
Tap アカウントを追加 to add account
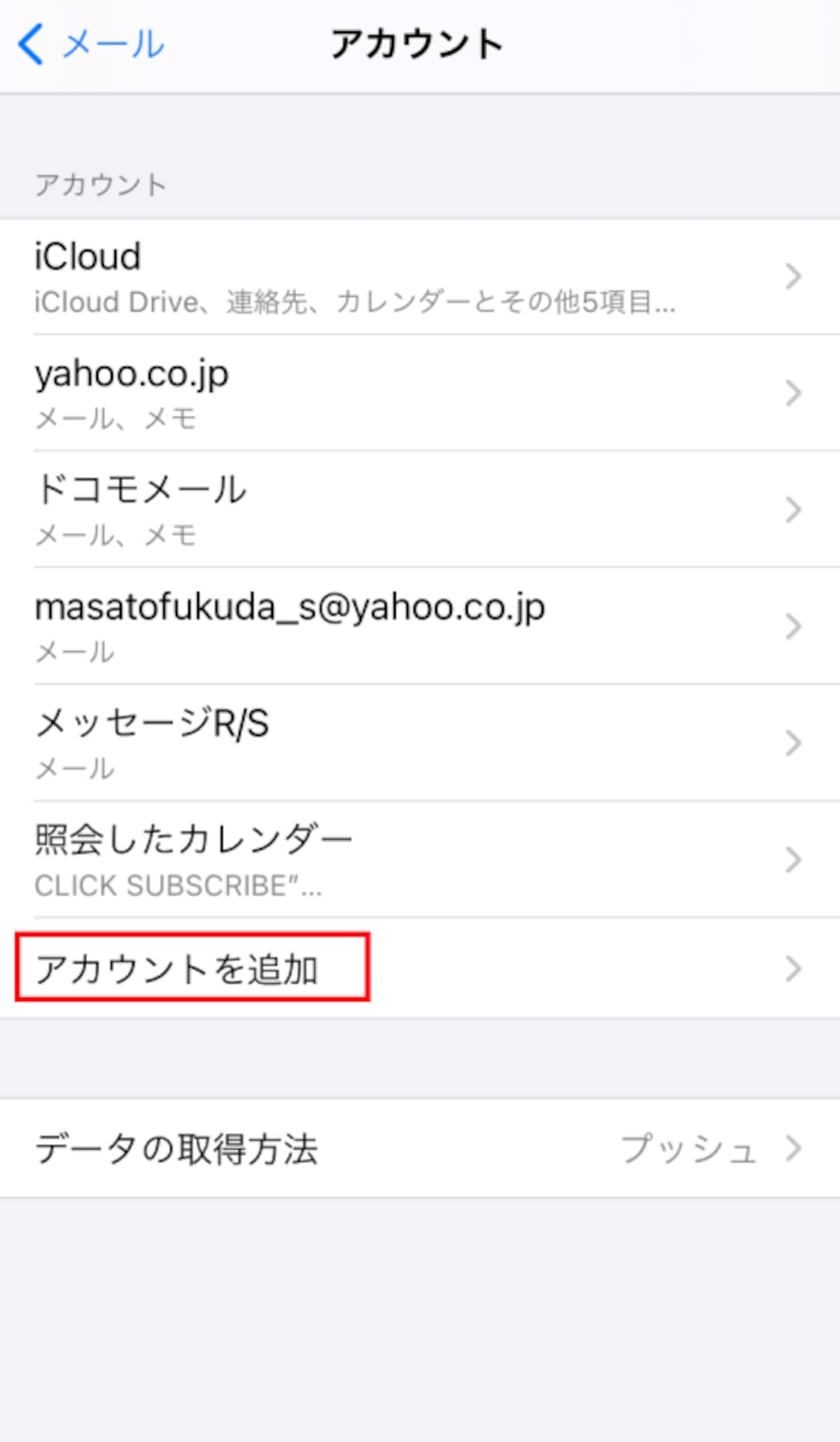(x=420, y=968)
